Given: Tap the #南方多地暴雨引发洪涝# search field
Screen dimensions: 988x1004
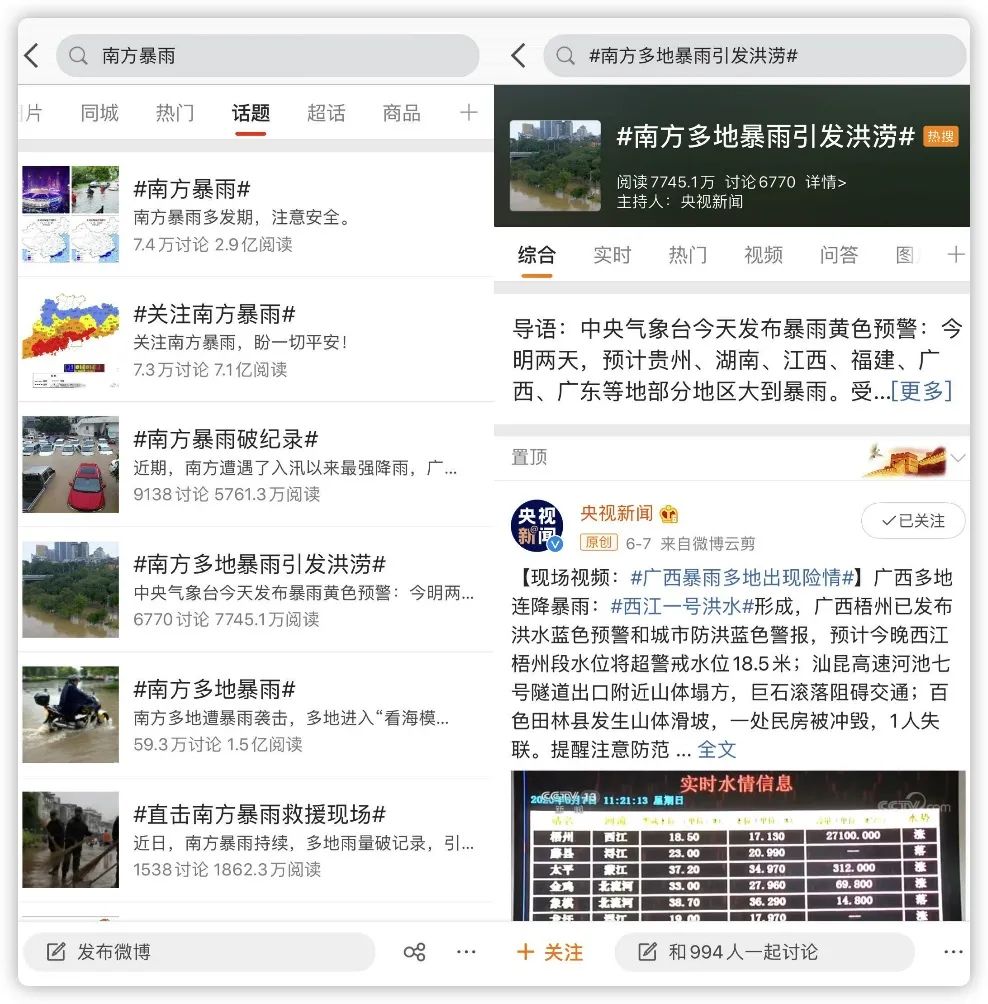Looking at the screenshot, I should tap(755, 56).
